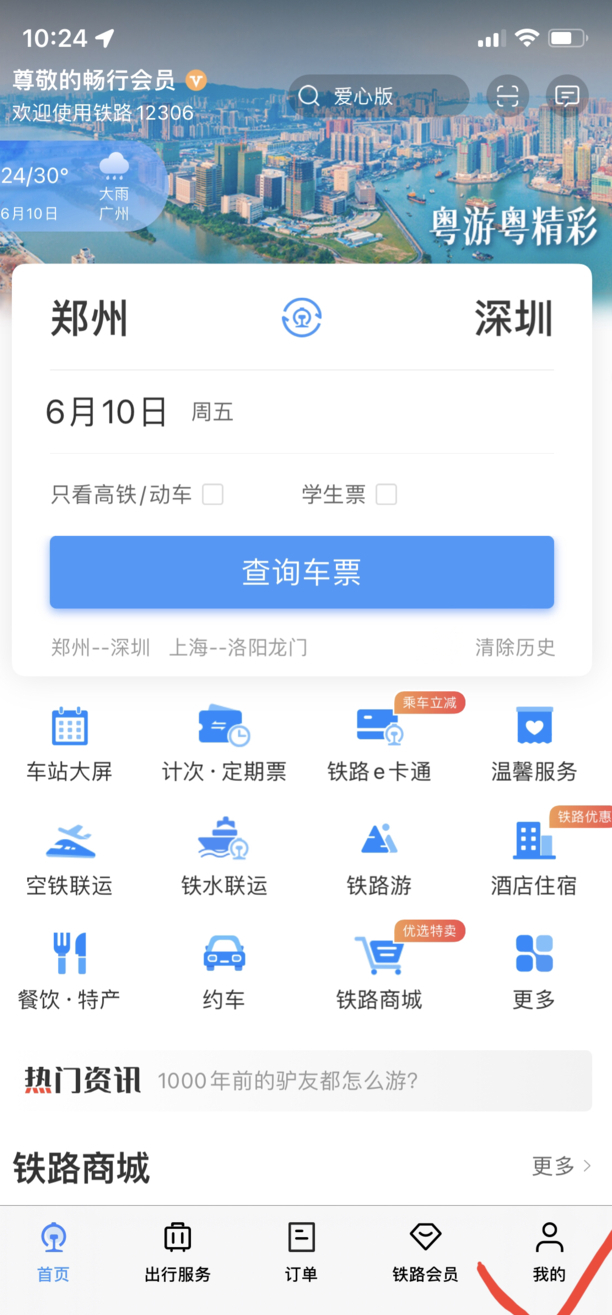Switch to the 订单 tab
This screenshot has height=1315, width=612.
[301, 1251]
